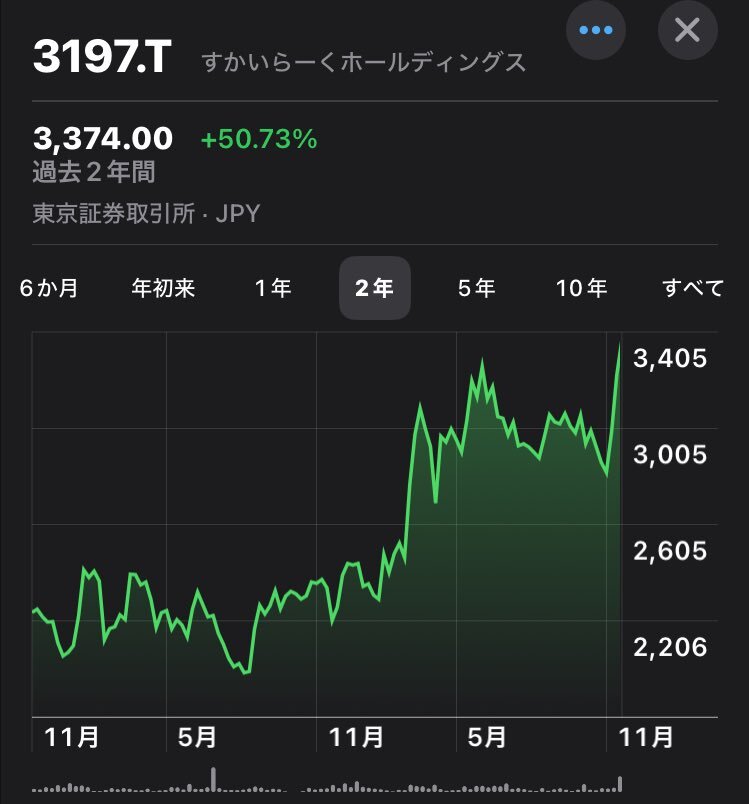749x804 pixels.
Task: Show すべて price history
Action: click(693, 289)
